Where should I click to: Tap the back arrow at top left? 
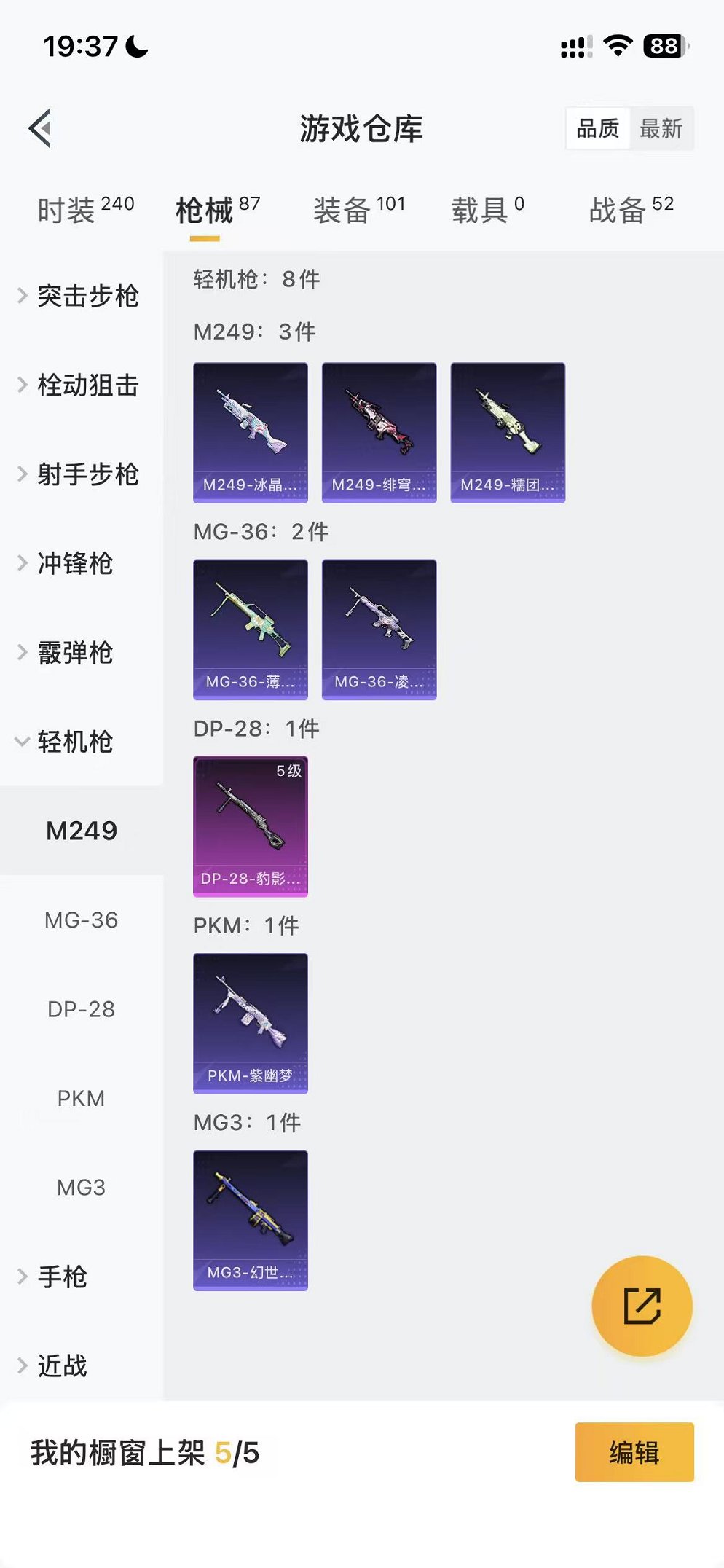[x=40, y=127]
